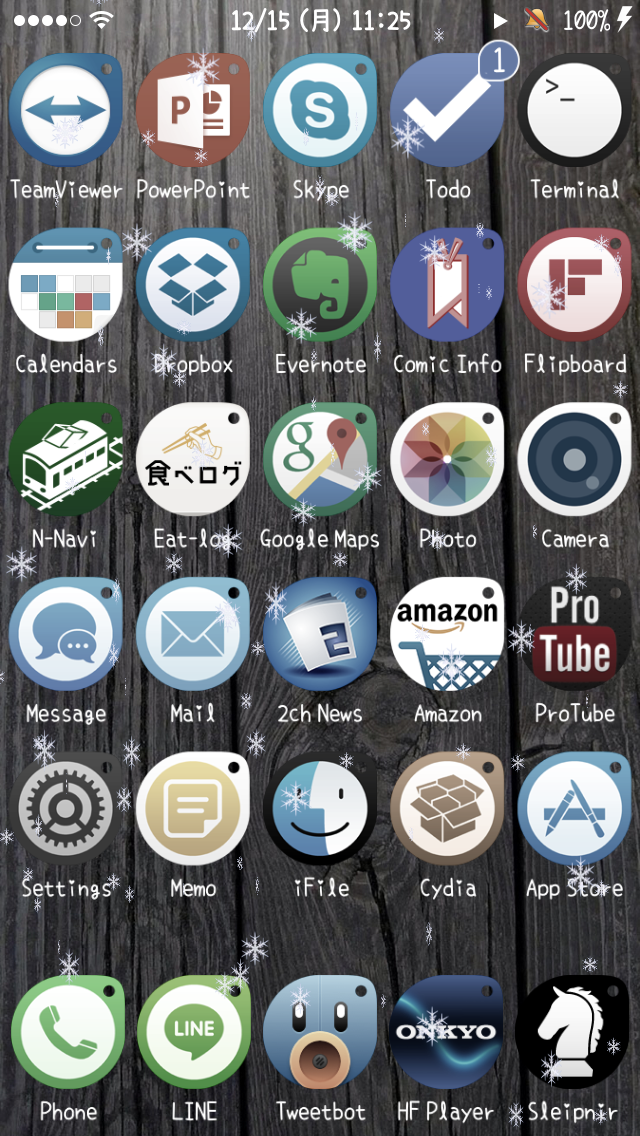Launch ProTube
640x1136 pixels.
(574, 635)
